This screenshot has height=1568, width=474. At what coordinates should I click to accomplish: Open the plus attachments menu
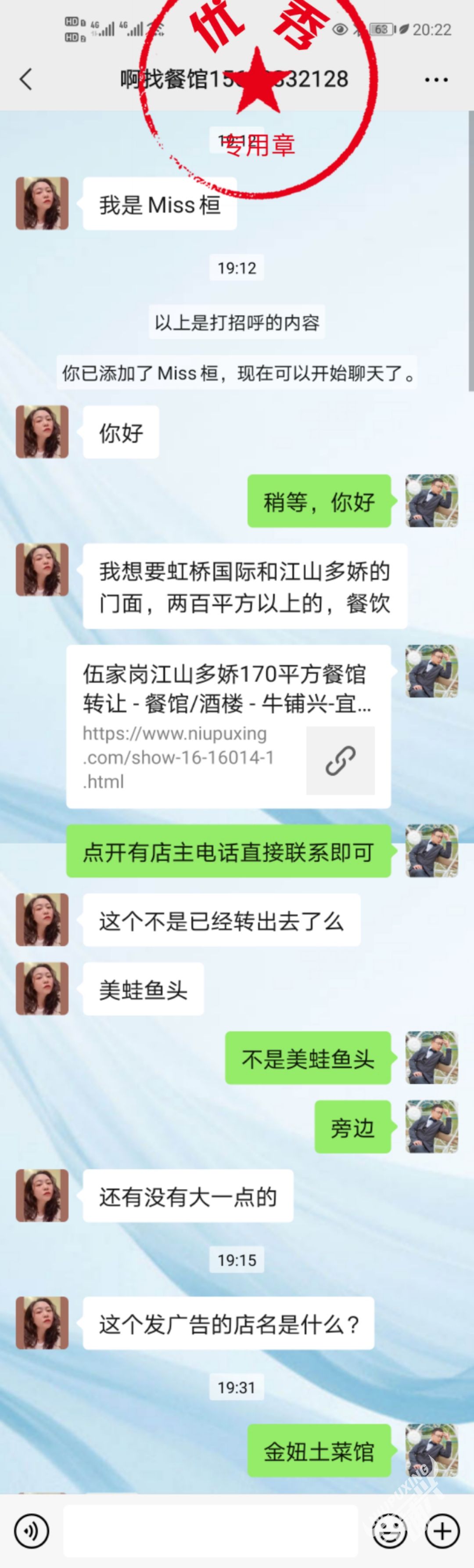(x=442, y=1530)
